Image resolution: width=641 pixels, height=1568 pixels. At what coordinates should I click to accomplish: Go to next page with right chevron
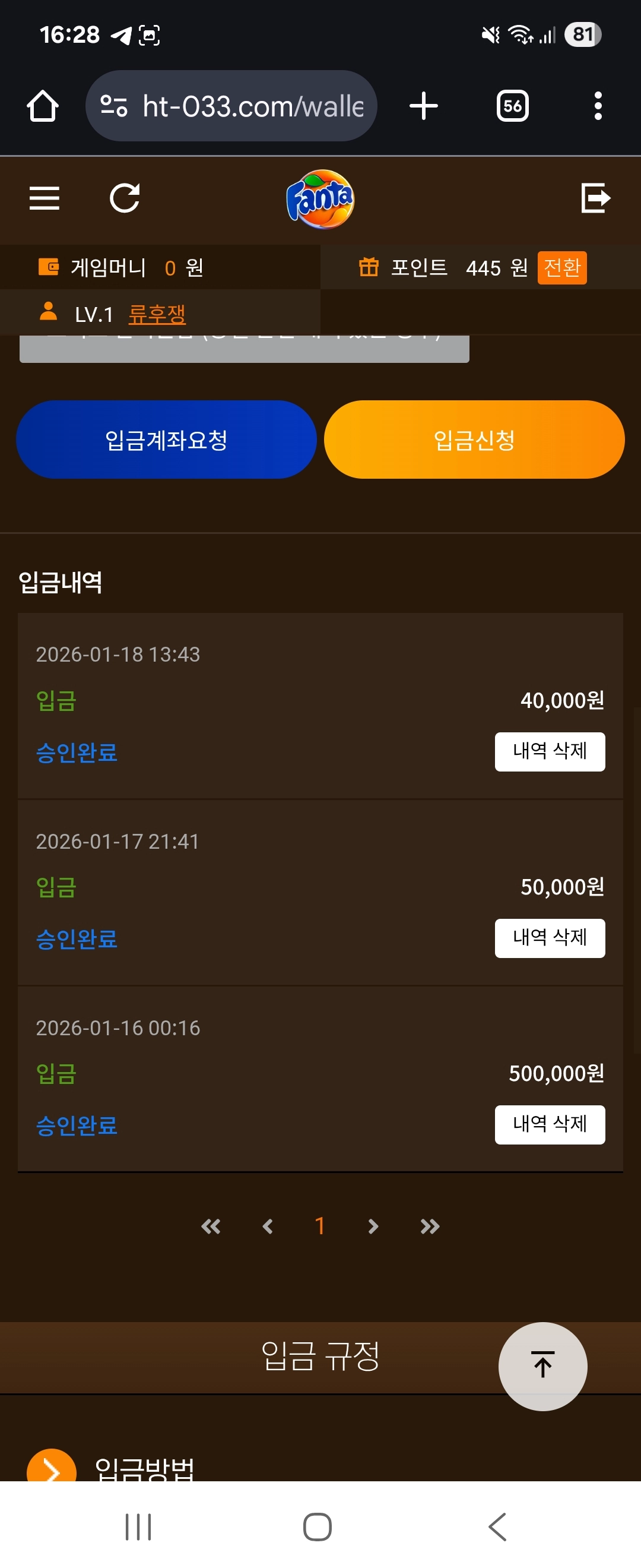(373, 1226)
